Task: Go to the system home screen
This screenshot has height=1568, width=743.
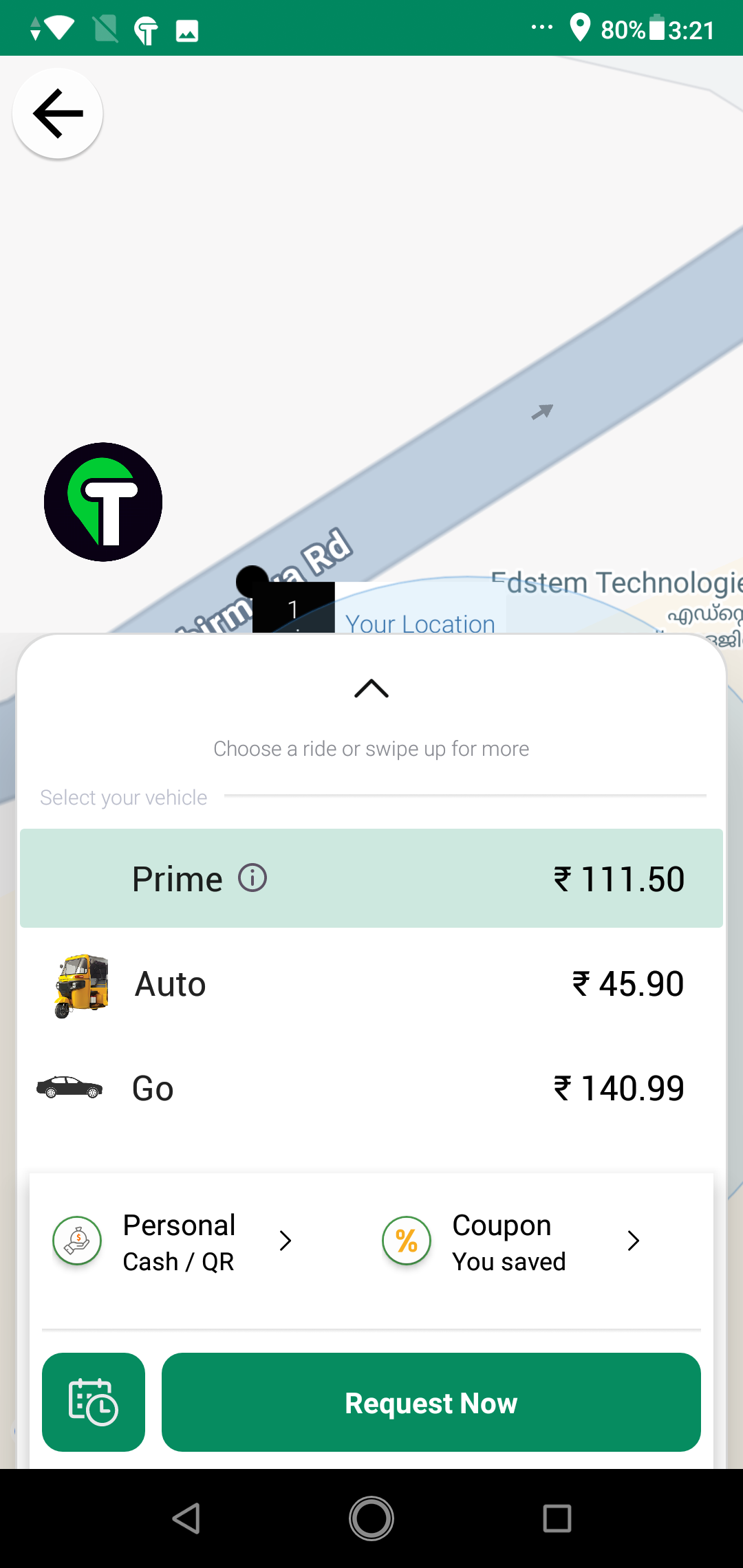Action: coord(371,1518)
